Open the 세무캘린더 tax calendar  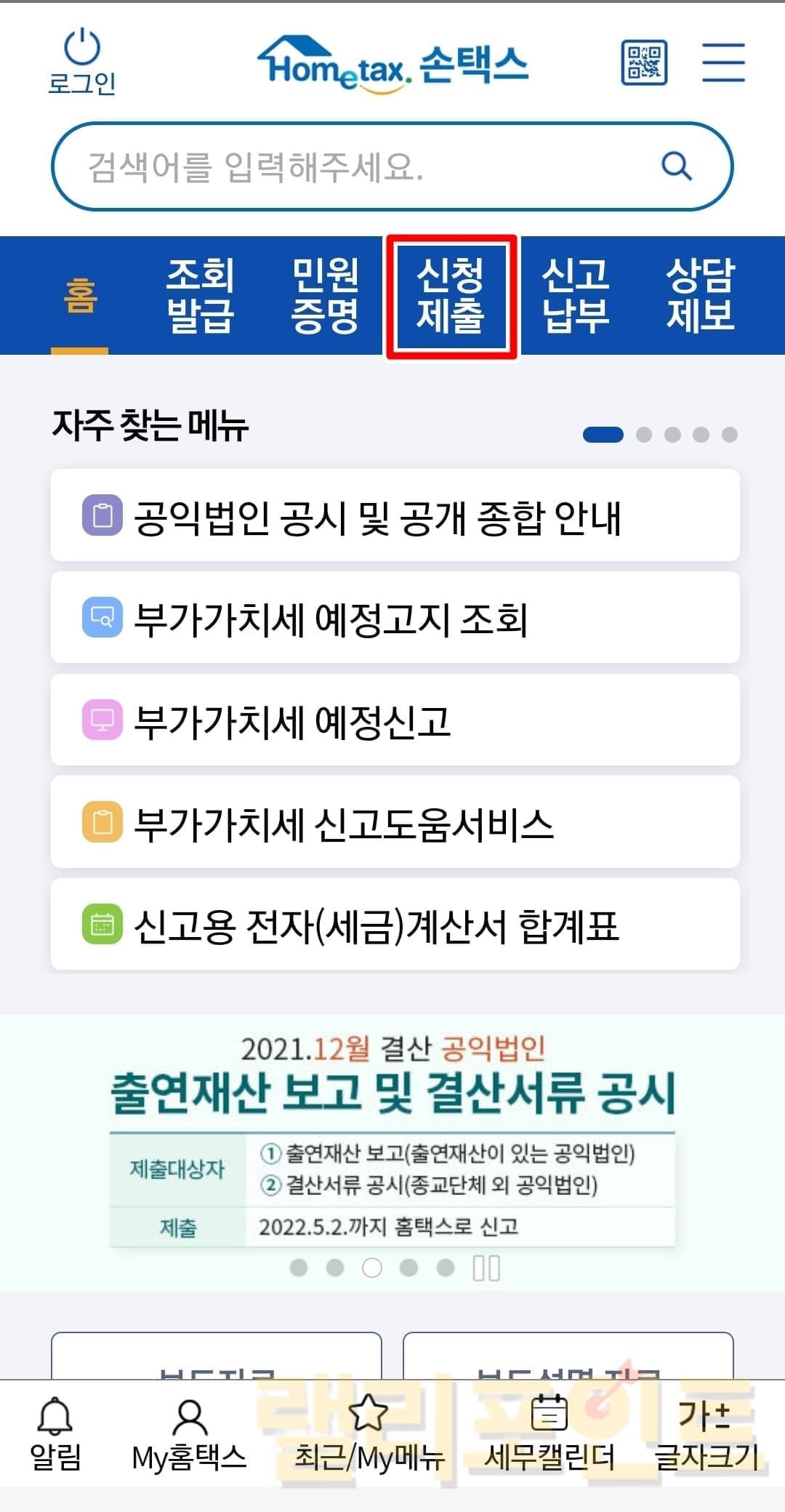point(549,1435)
